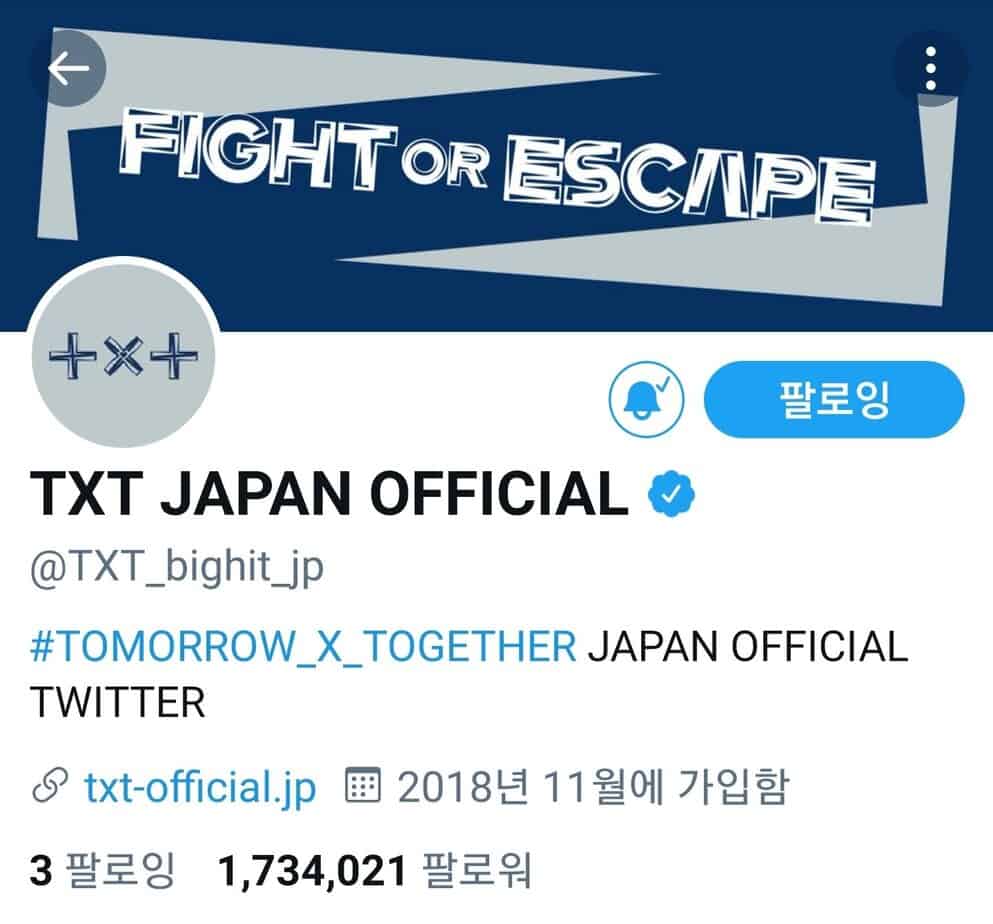This screenshot has width=993, height=924.
Task: Open the three-dot overflow menu
Action: coord(930,69)
